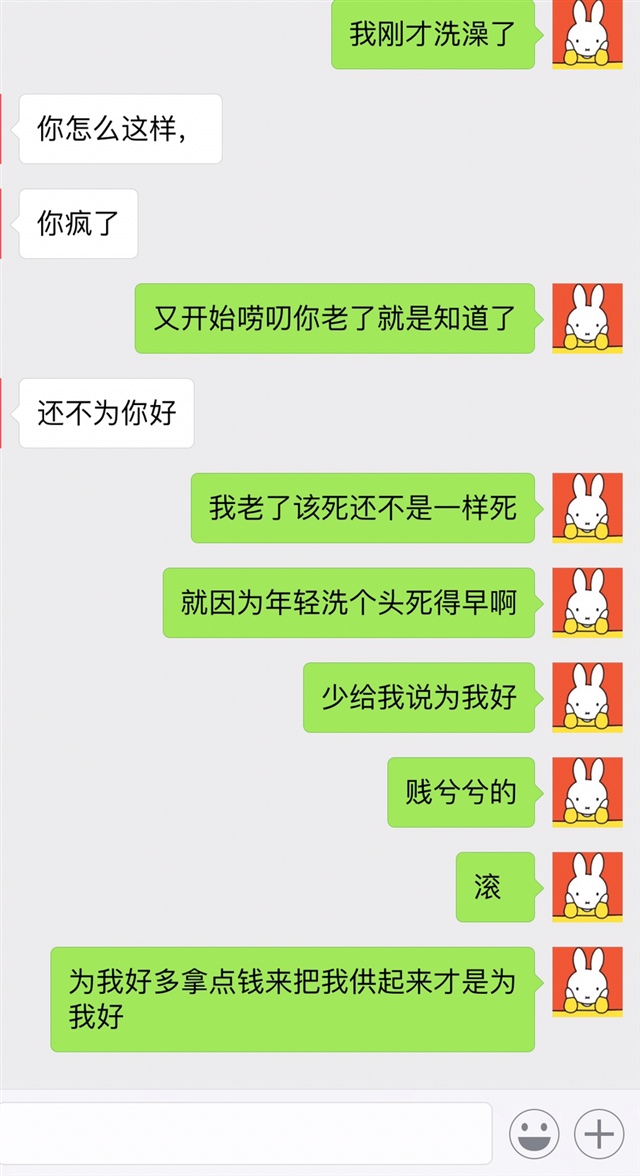Open the emoji sticker picker
Viewport: 640px width, 1176px height.
[534, 1134]
